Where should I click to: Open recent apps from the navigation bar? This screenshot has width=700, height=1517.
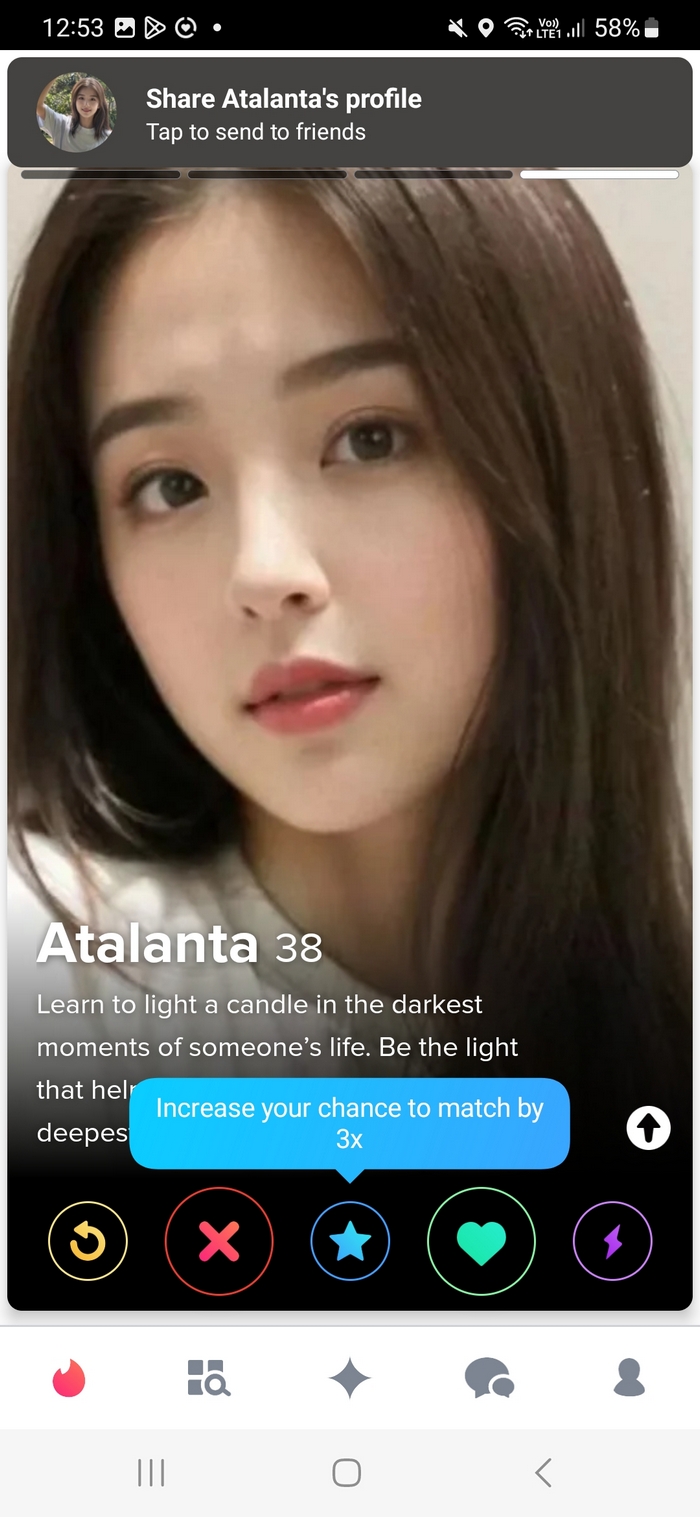coord(151,1472)
